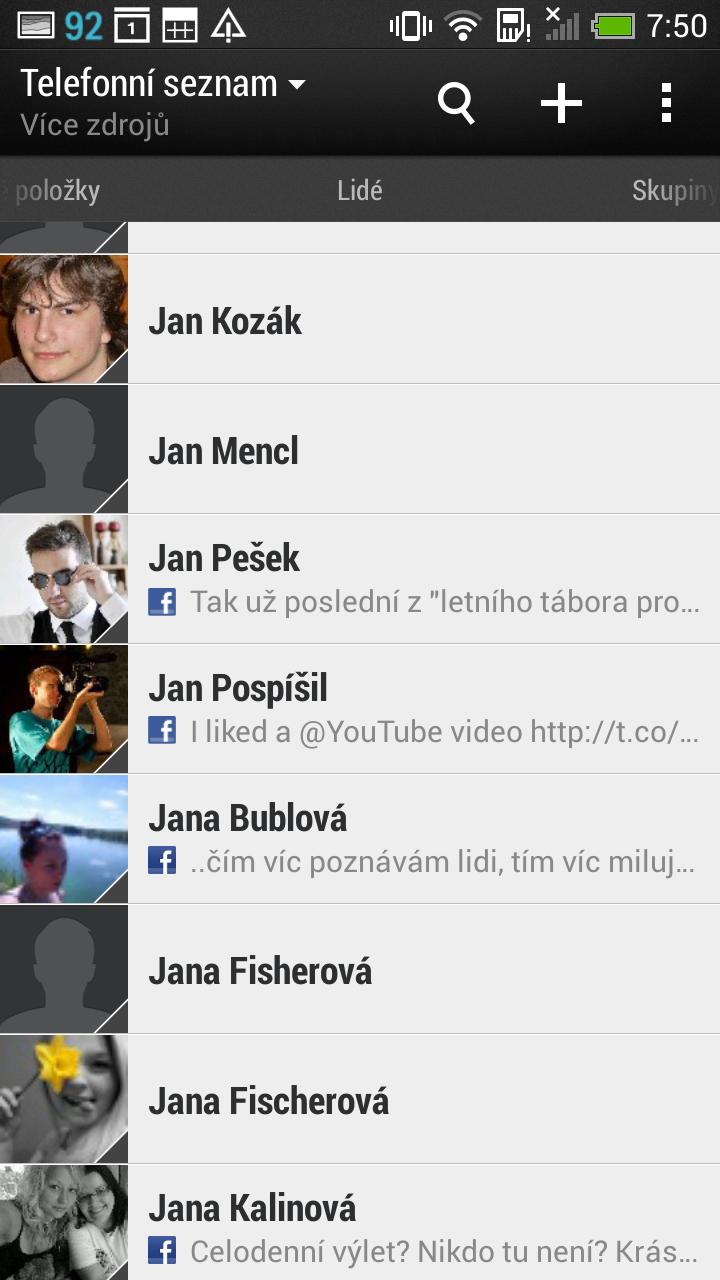Add a new contact
Screen dimensions: 720x1280
[x=561, y=103]
